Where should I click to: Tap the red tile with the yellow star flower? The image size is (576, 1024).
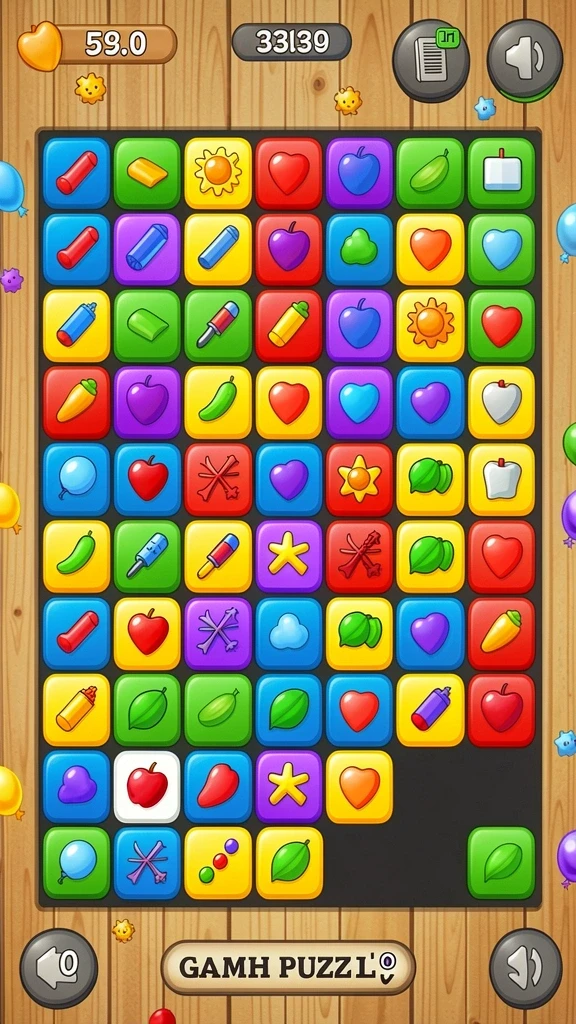pos(359,479)
